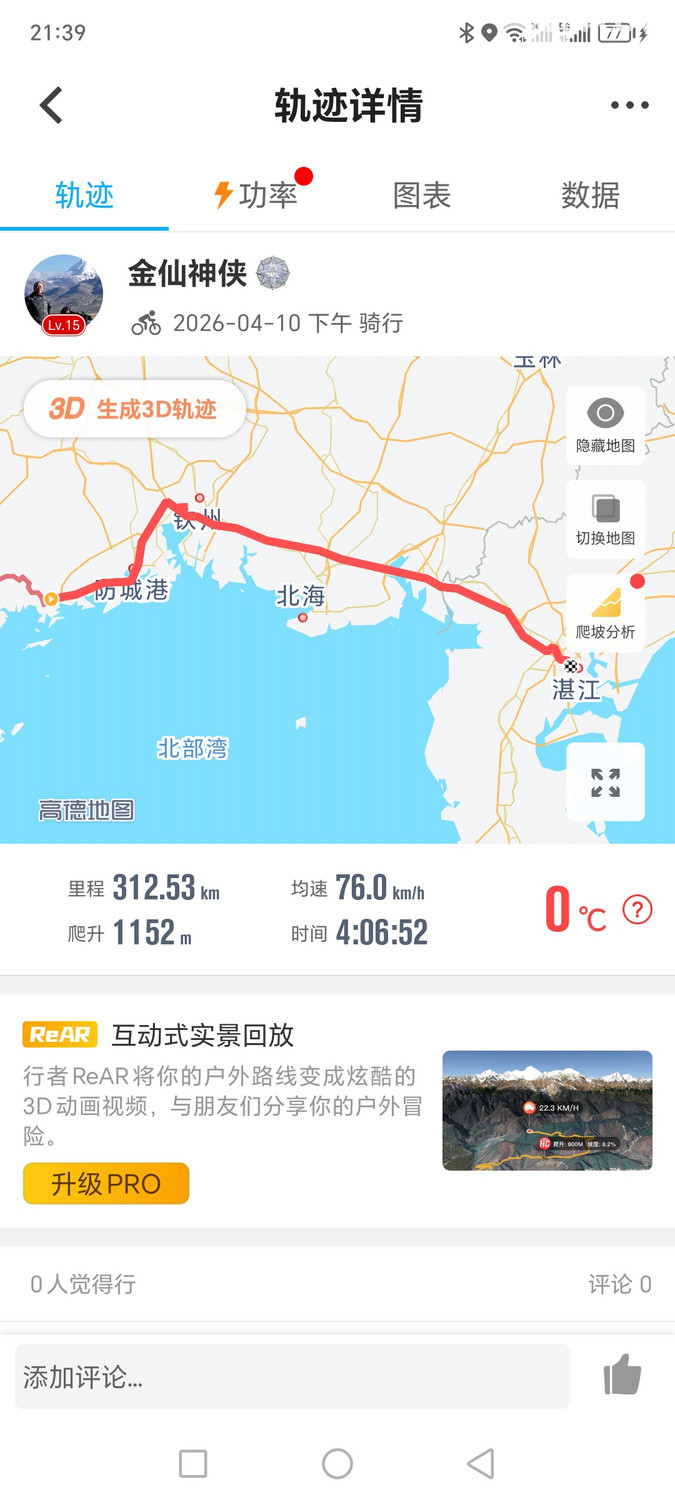Screen dimensions: 675x1500
Task: Open the three-dot overflow menu
Action: tap(629, 105)
